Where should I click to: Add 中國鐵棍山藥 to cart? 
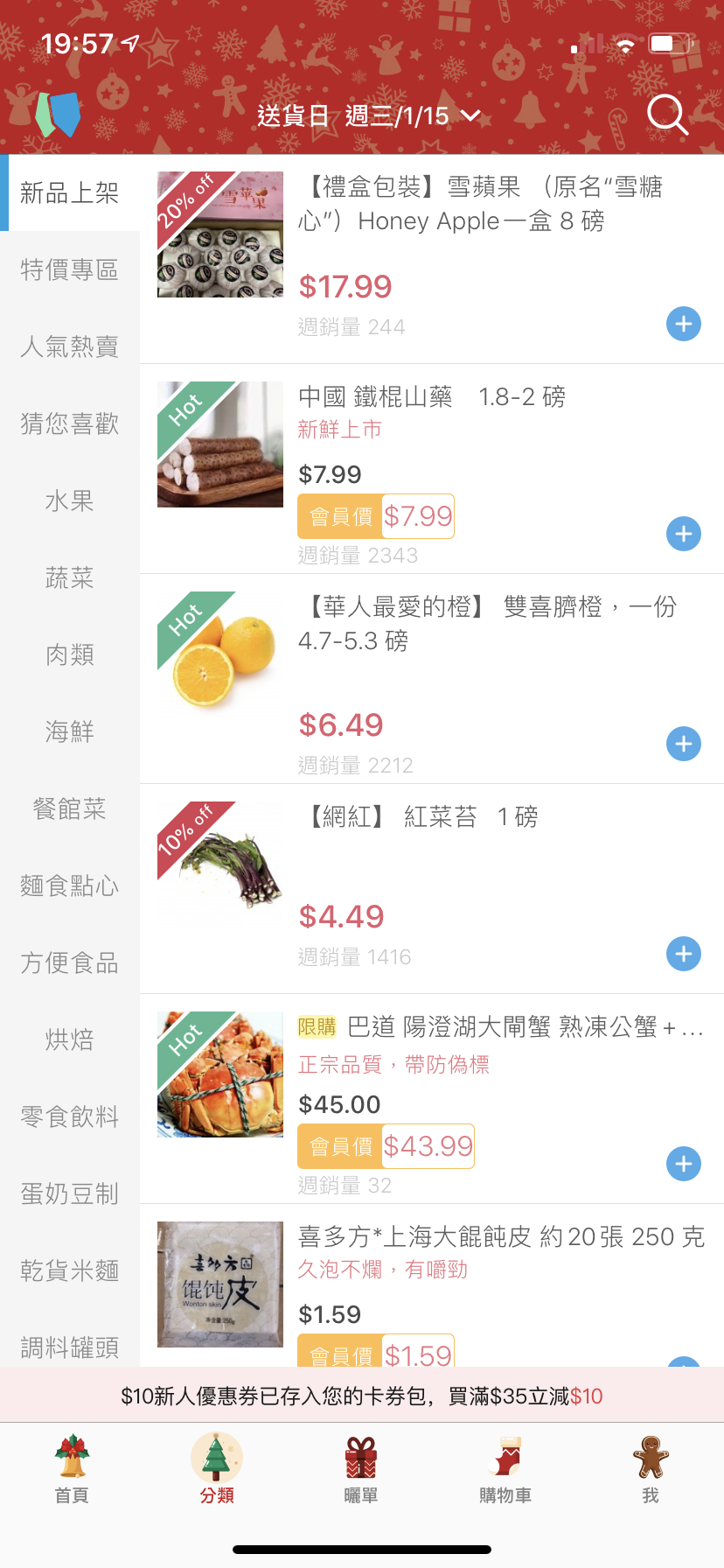pos(684,534)
